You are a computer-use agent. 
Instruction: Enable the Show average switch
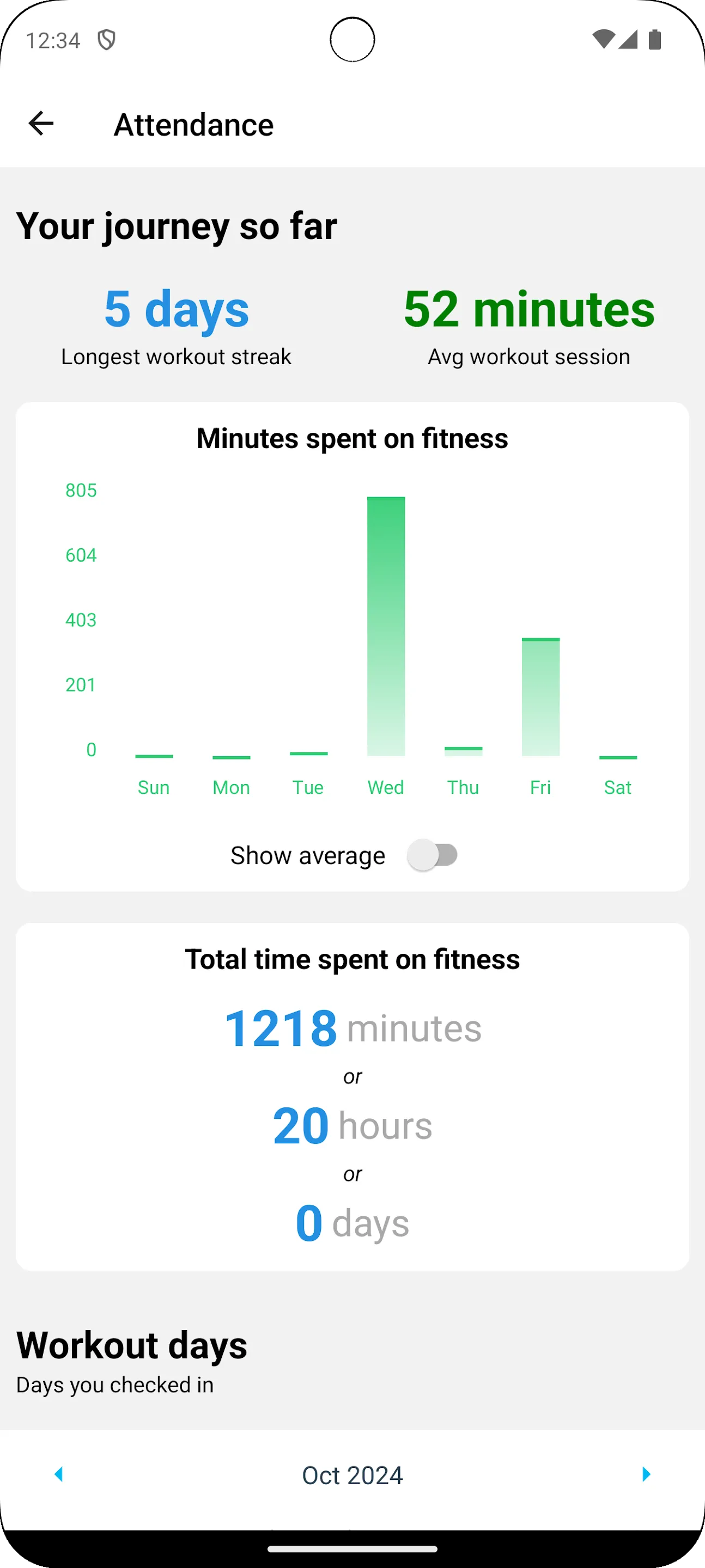[433, 855]
